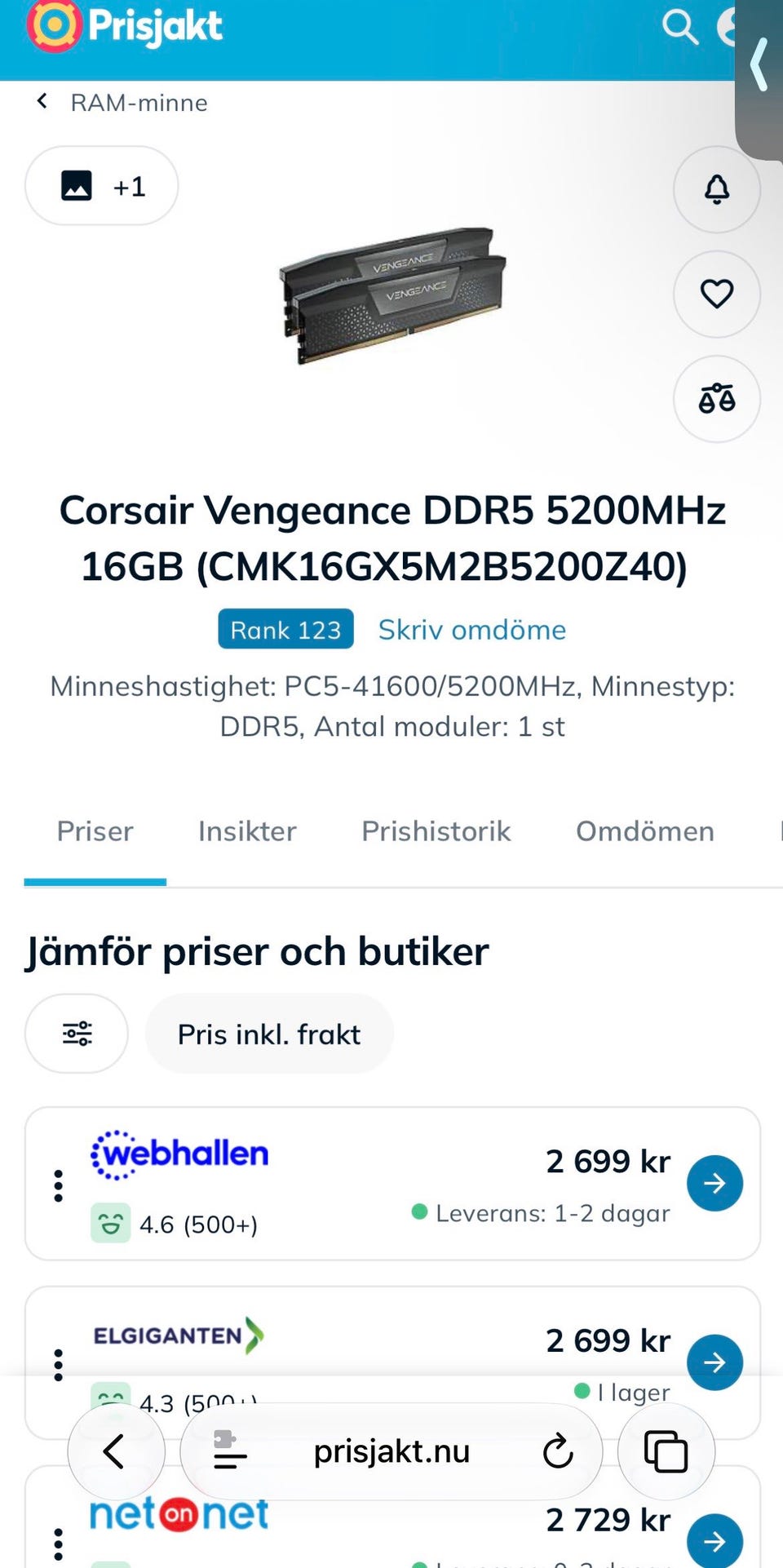Go to Elgiganten offer via arrow
The image size is (783, 1568).
[x=714, y=1362]
